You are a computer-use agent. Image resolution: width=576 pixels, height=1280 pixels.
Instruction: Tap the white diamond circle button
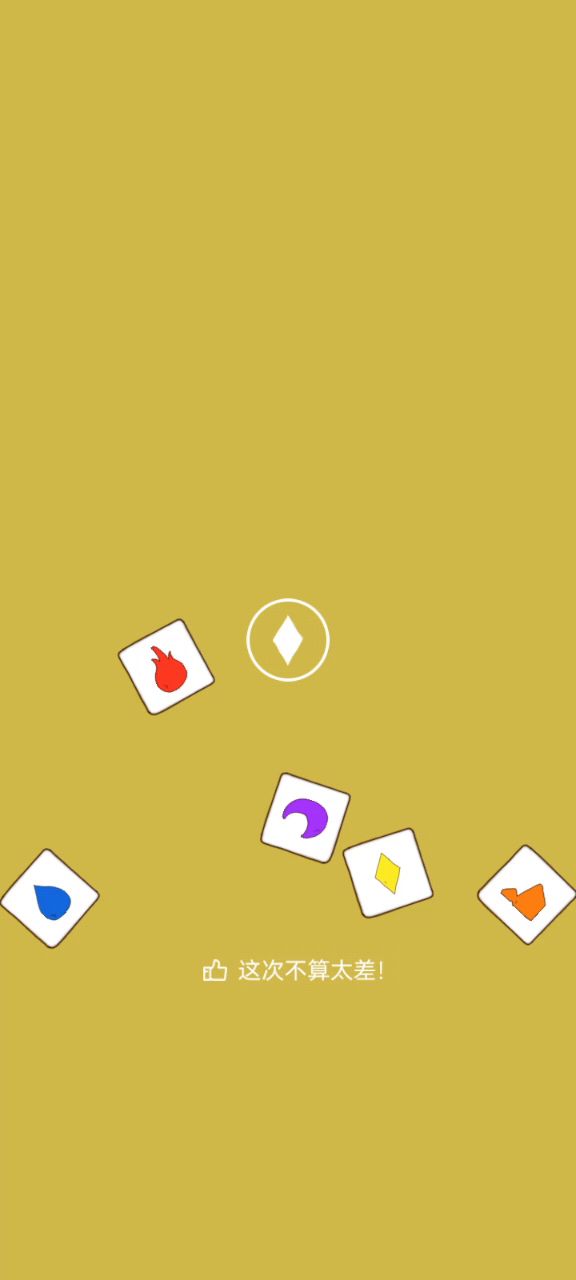[288, 640]
